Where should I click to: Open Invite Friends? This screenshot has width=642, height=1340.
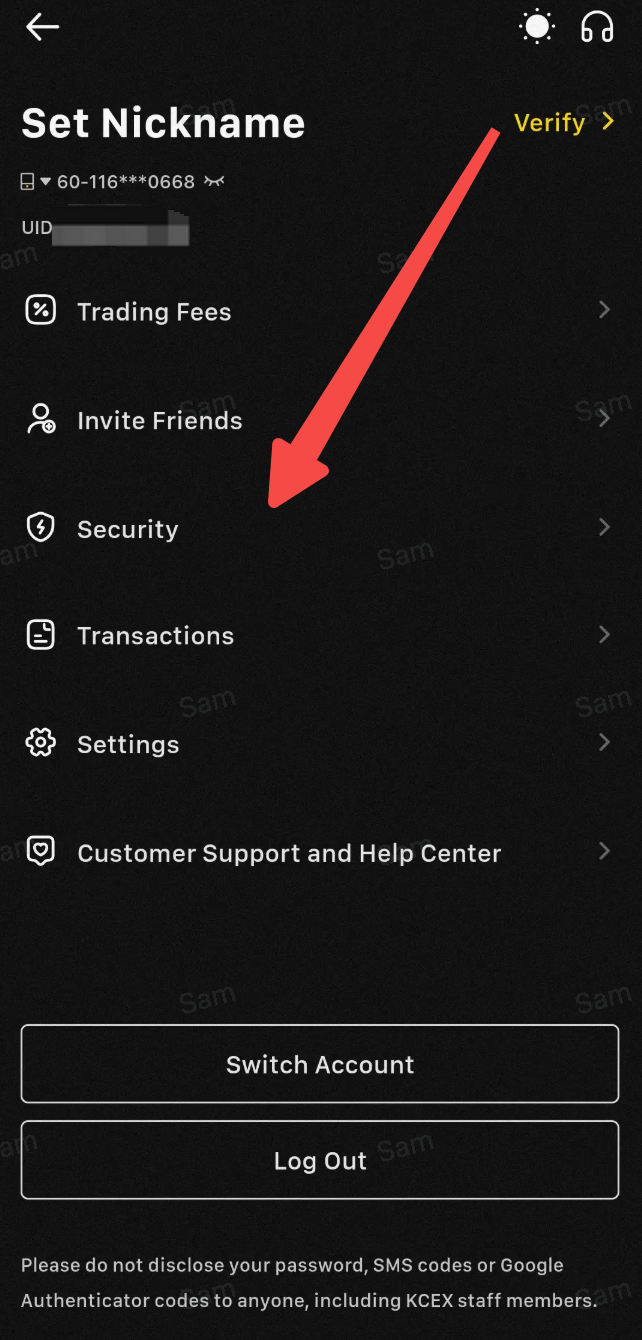point(160,421)
